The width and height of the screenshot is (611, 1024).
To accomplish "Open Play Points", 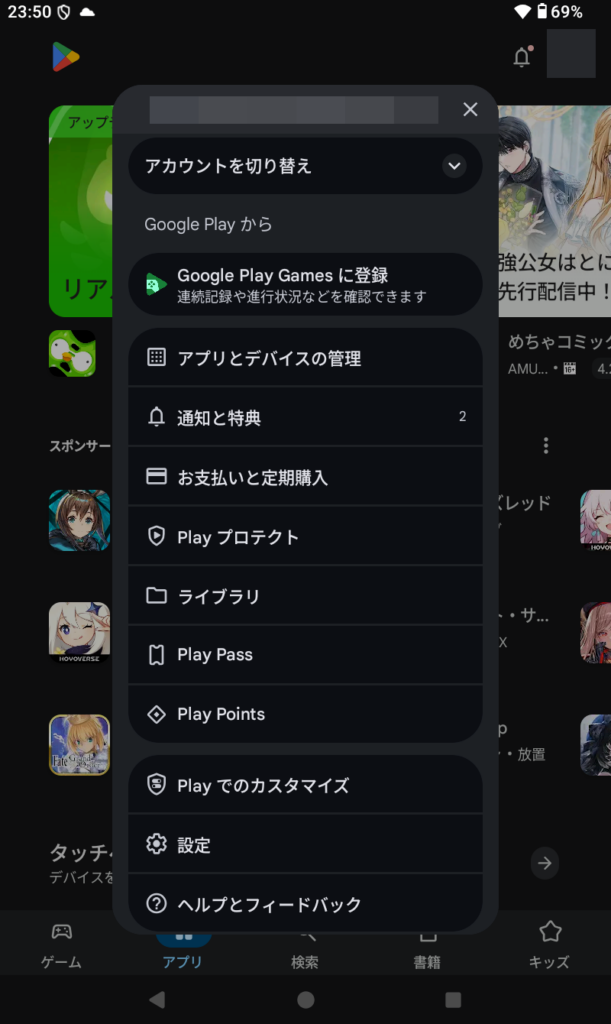I will (x=305, y=714).
